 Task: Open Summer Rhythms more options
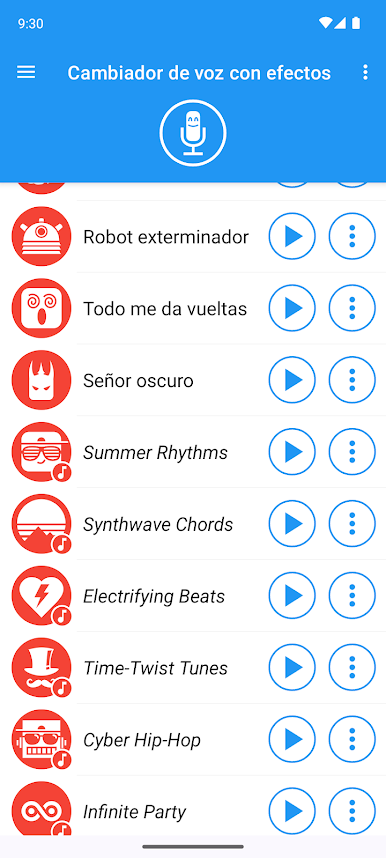pos(352,452)
